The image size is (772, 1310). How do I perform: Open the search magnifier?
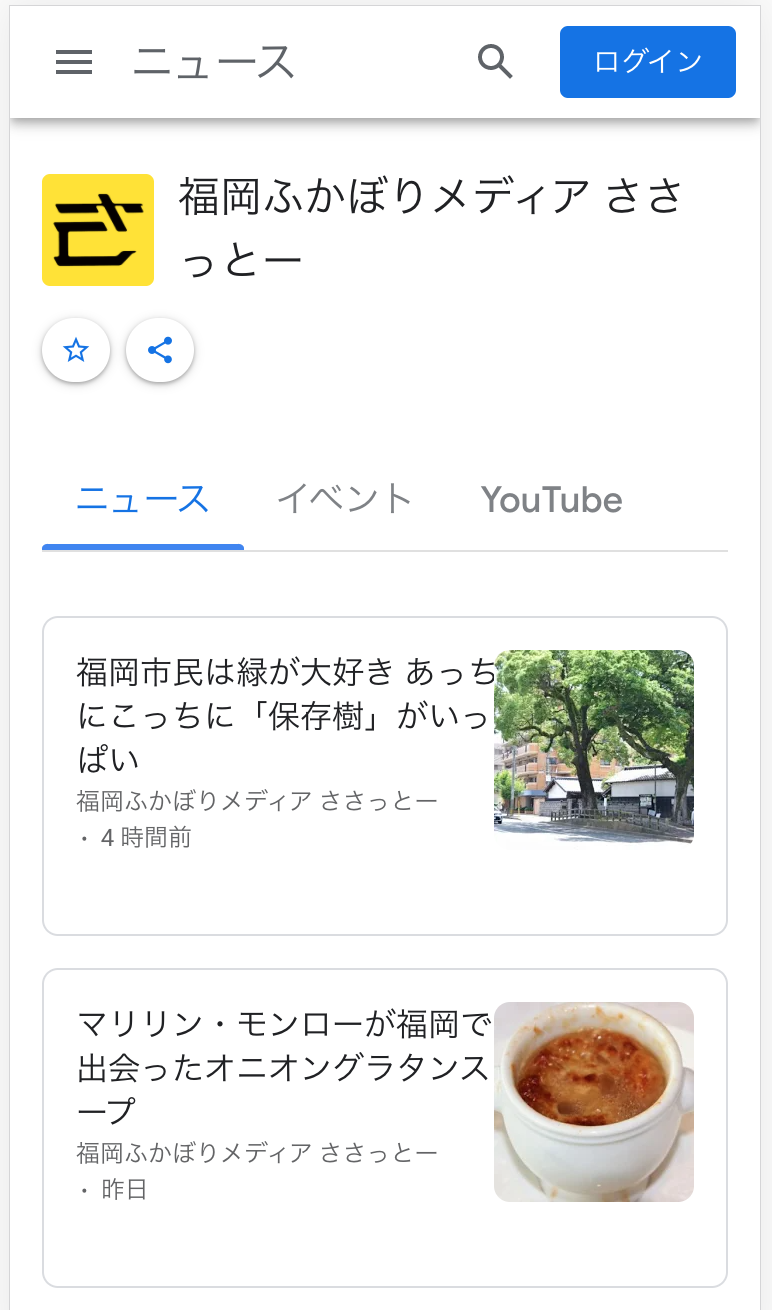495,62
